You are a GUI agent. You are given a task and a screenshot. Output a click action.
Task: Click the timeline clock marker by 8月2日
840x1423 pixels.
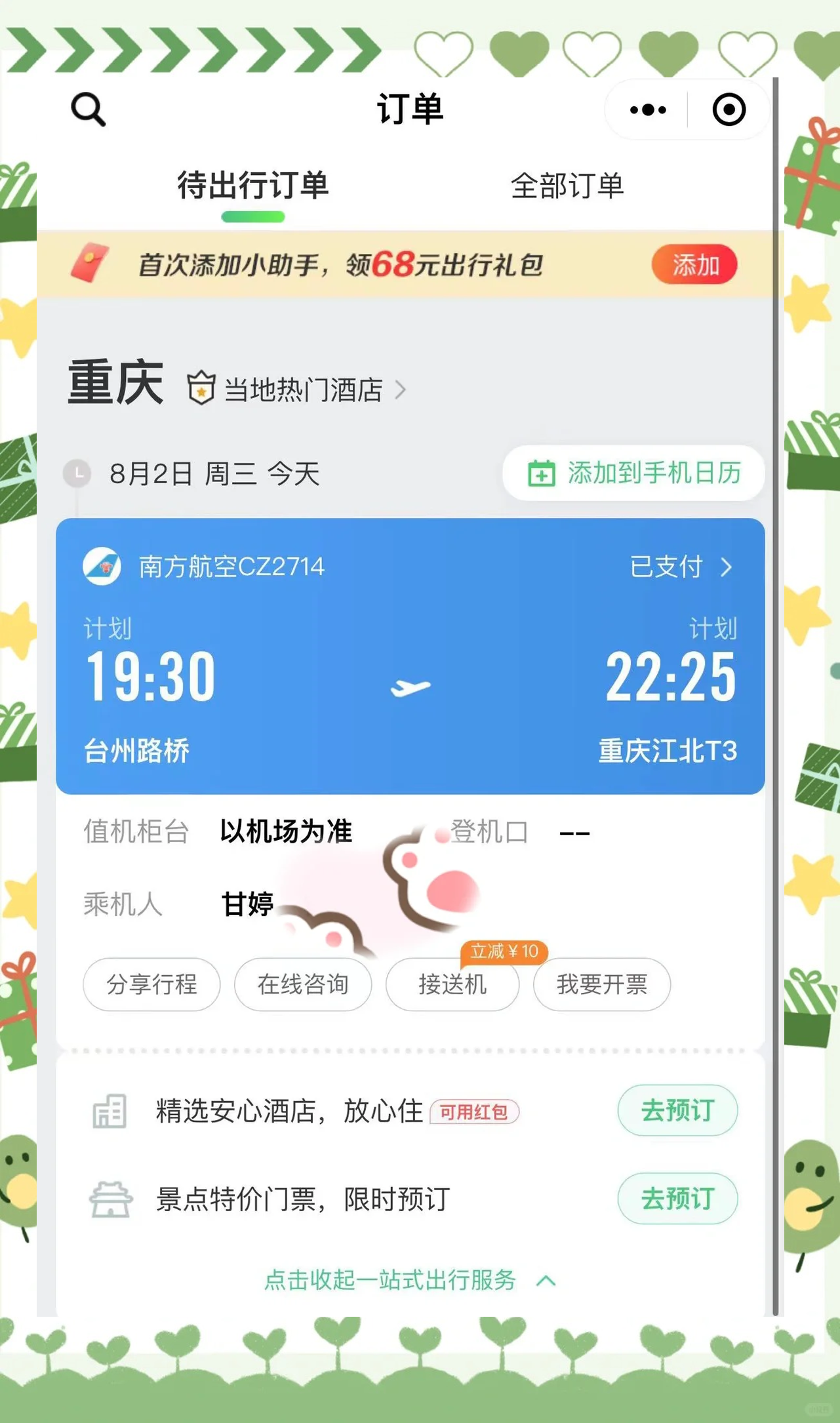click(x=77, y=473)
